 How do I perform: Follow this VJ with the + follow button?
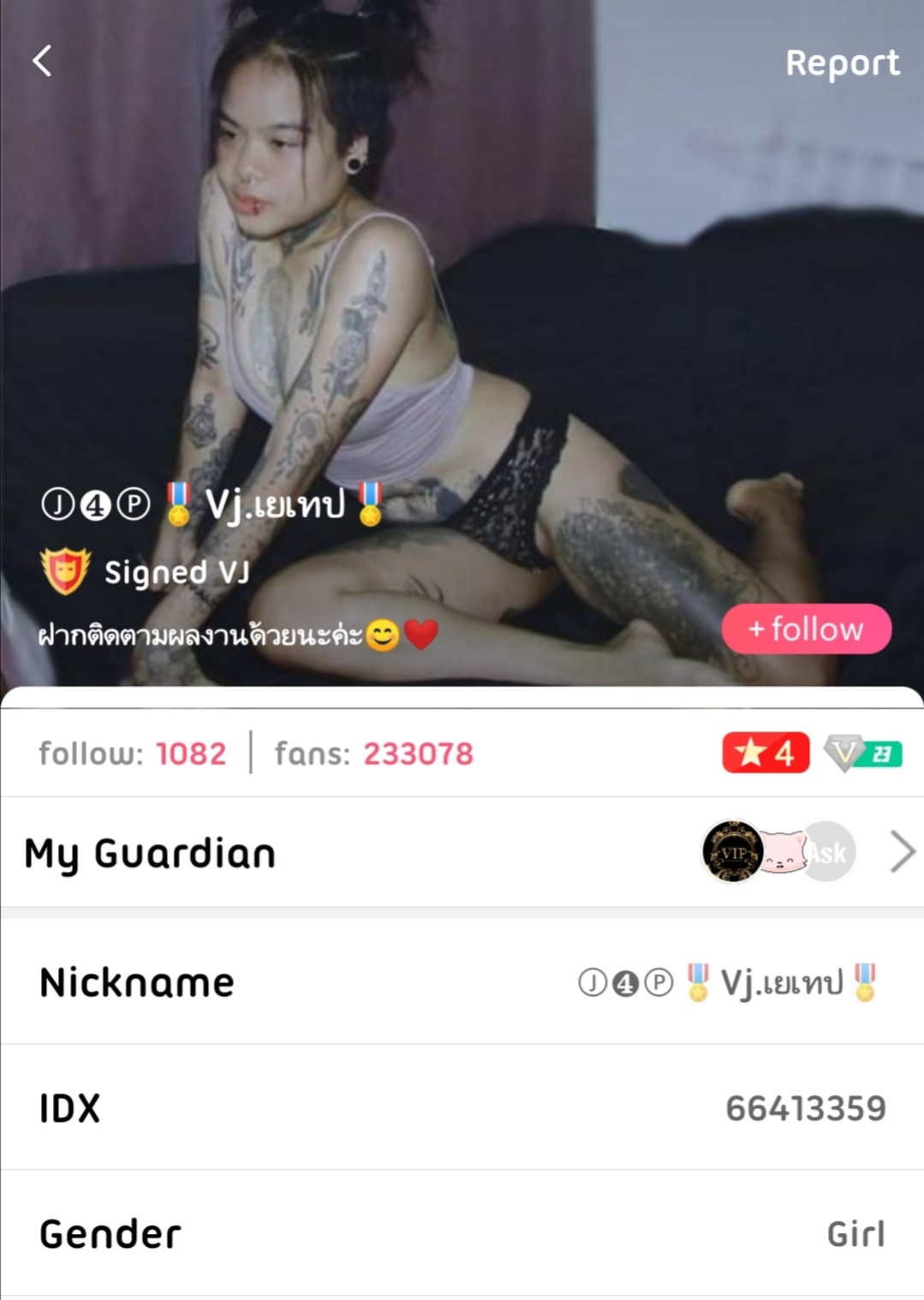[x=806, y=629]
